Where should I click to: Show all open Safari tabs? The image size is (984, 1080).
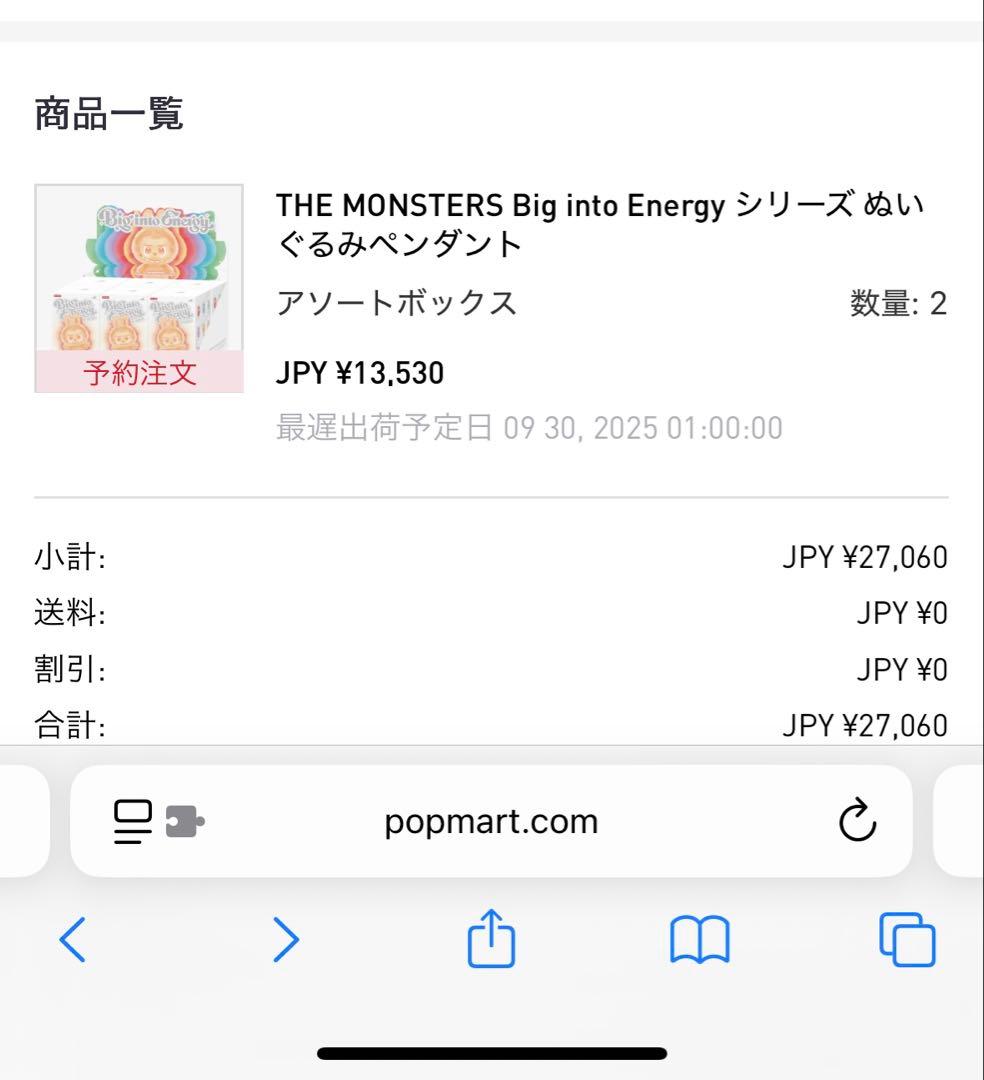click(x=907, y=940)
